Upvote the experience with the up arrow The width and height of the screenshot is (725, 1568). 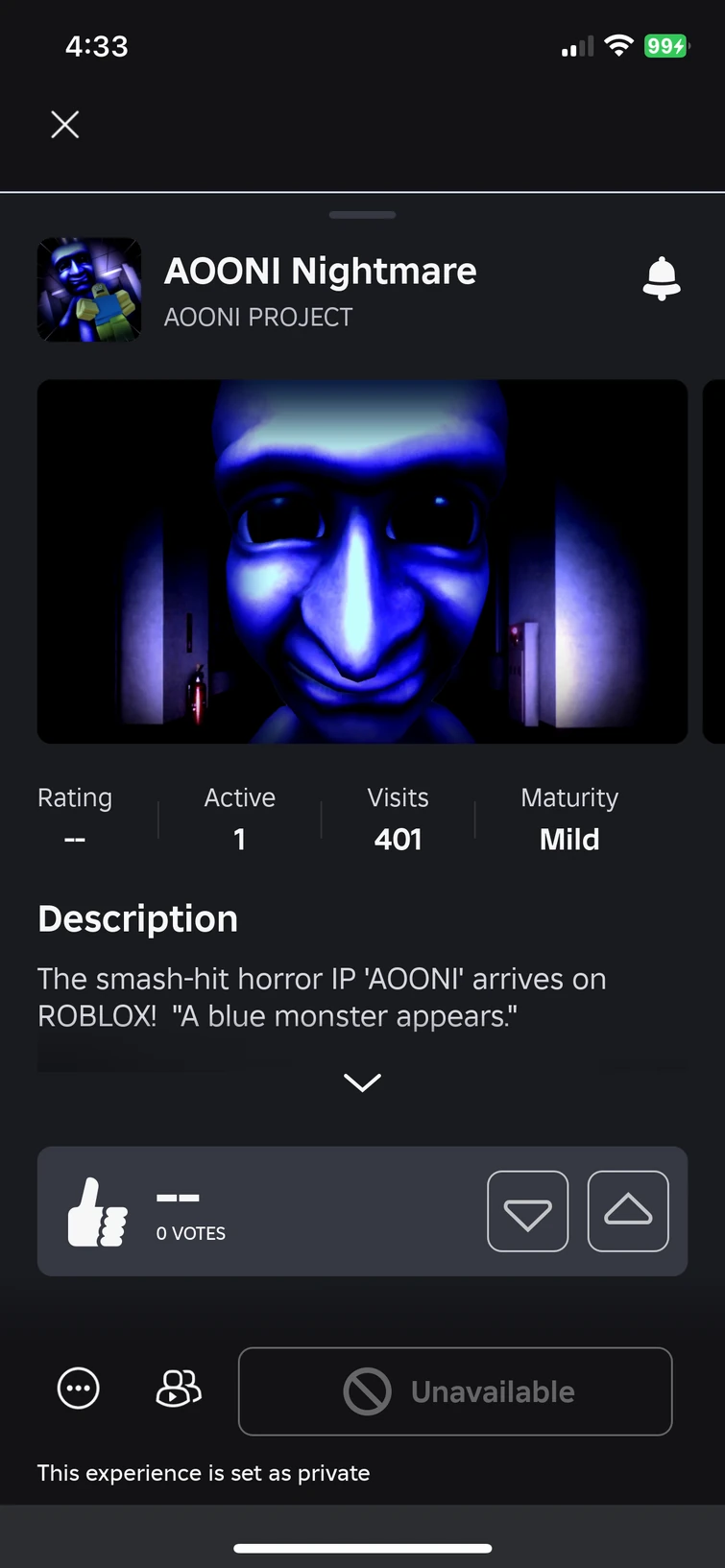[x=628, y=1211]
